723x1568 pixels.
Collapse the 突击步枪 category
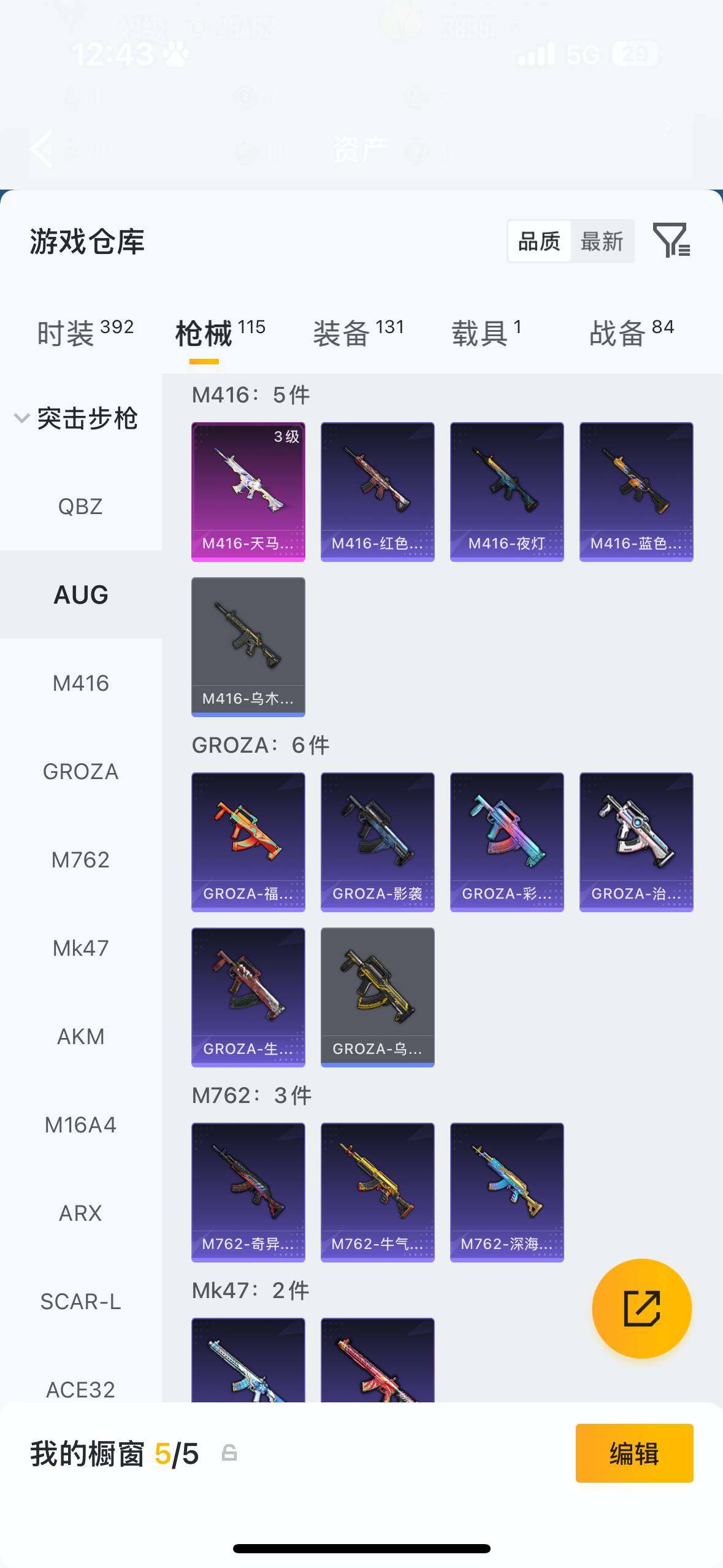click(x=77, y=418)
